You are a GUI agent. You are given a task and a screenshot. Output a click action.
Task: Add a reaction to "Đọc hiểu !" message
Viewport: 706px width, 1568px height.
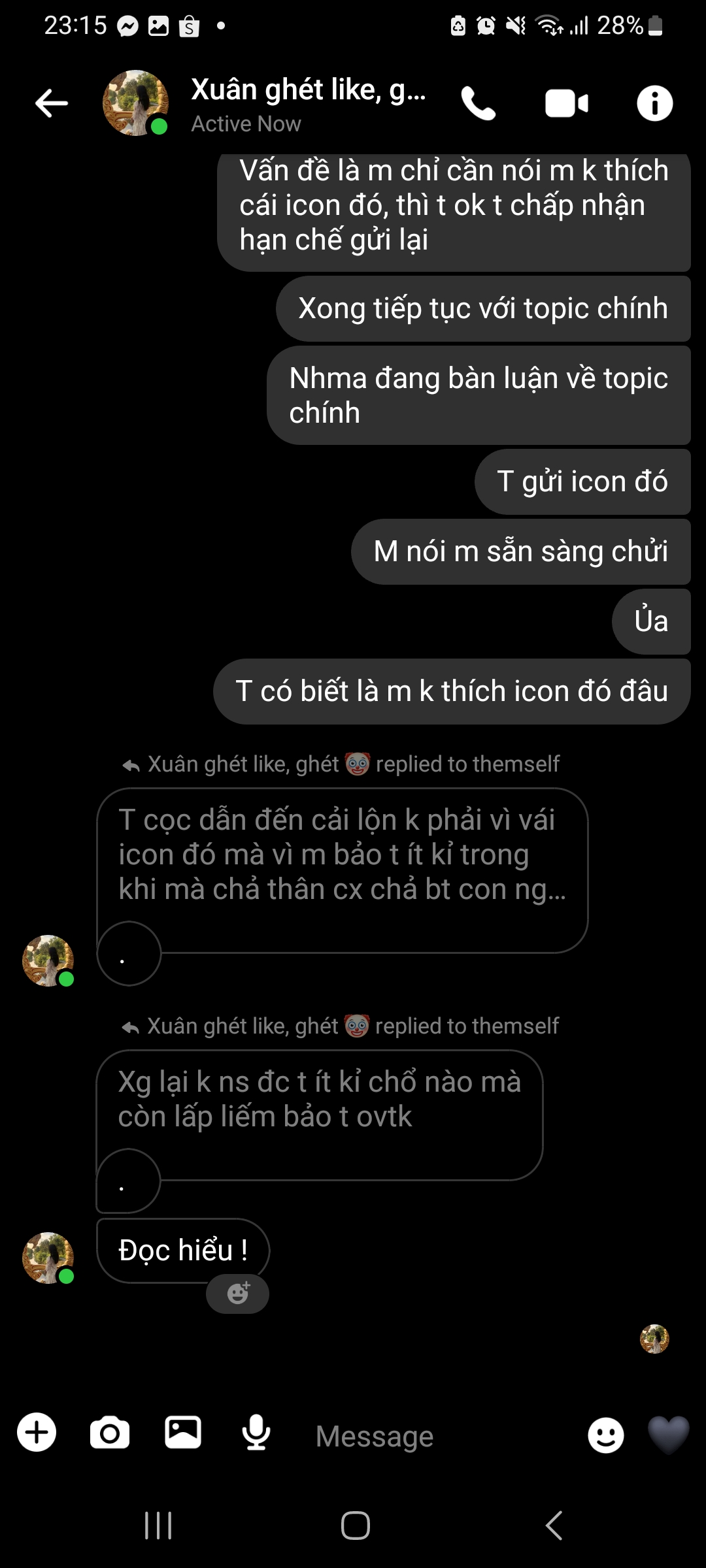click(238, 1293)
